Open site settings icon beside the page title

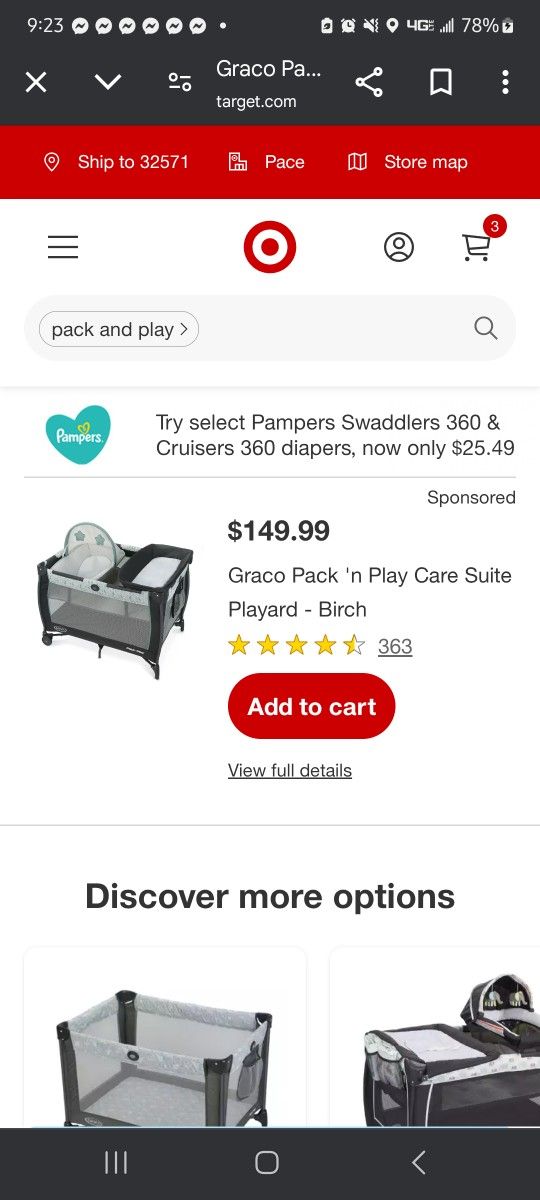click(x=180, y=82)
